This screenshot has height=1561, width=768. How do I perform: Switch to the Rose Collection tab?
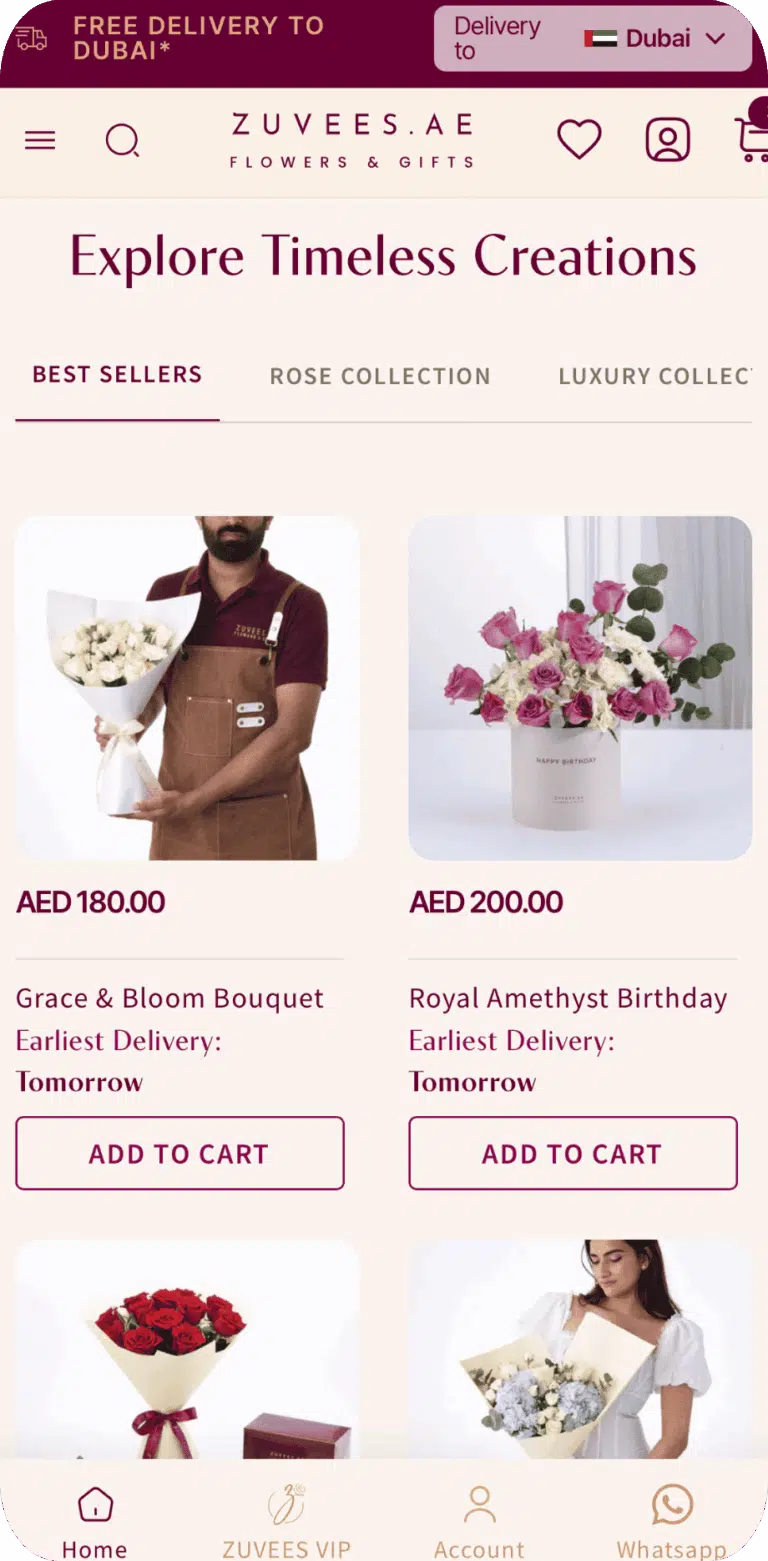point(380,376)
